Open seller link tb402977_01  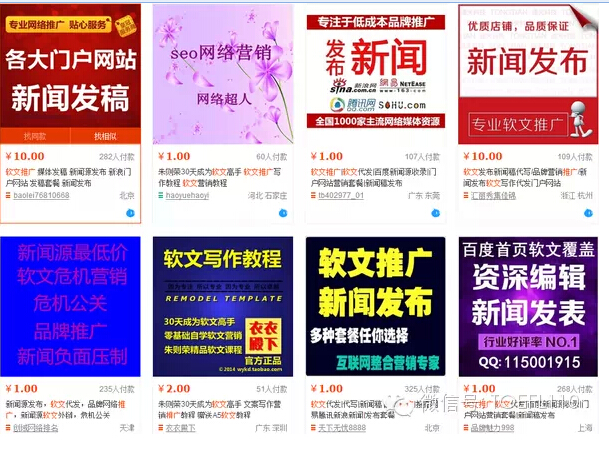pyautogui.click(x=342, y=196)
